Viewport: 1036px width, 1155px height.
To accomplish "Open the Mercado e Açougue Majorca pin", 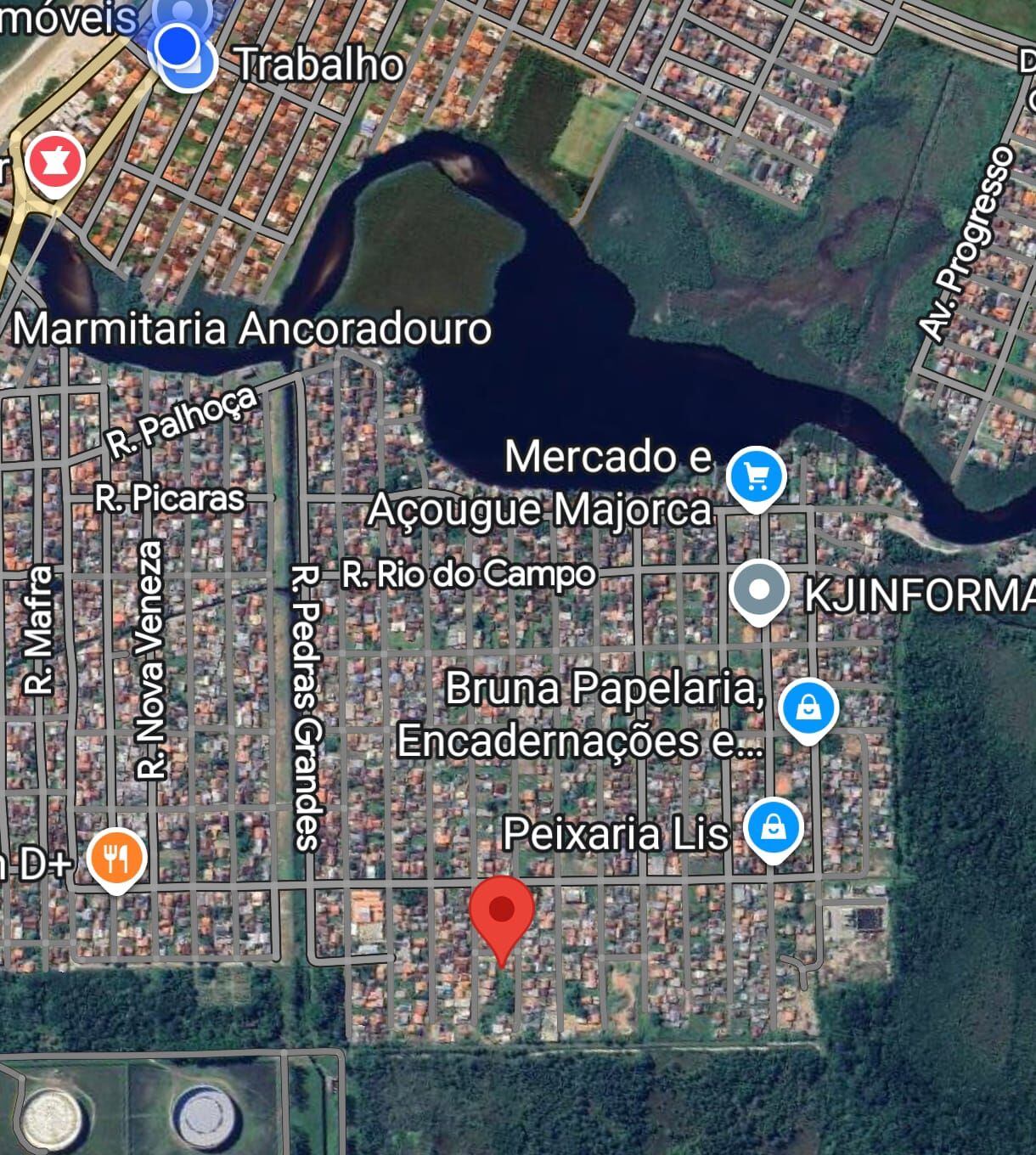I will click(x=756, y=476).
